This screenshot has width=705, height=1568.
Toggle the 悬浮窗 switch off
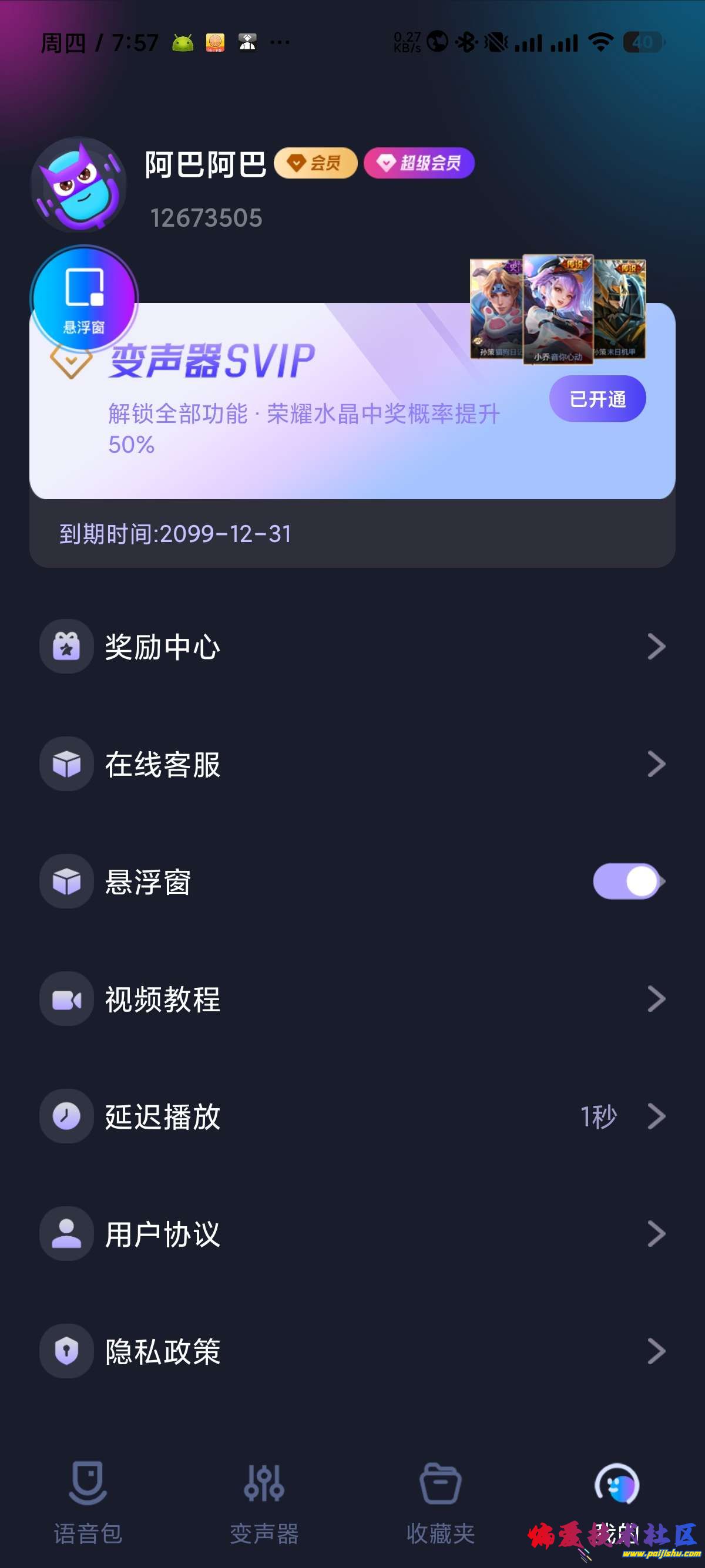click(627, 881)
